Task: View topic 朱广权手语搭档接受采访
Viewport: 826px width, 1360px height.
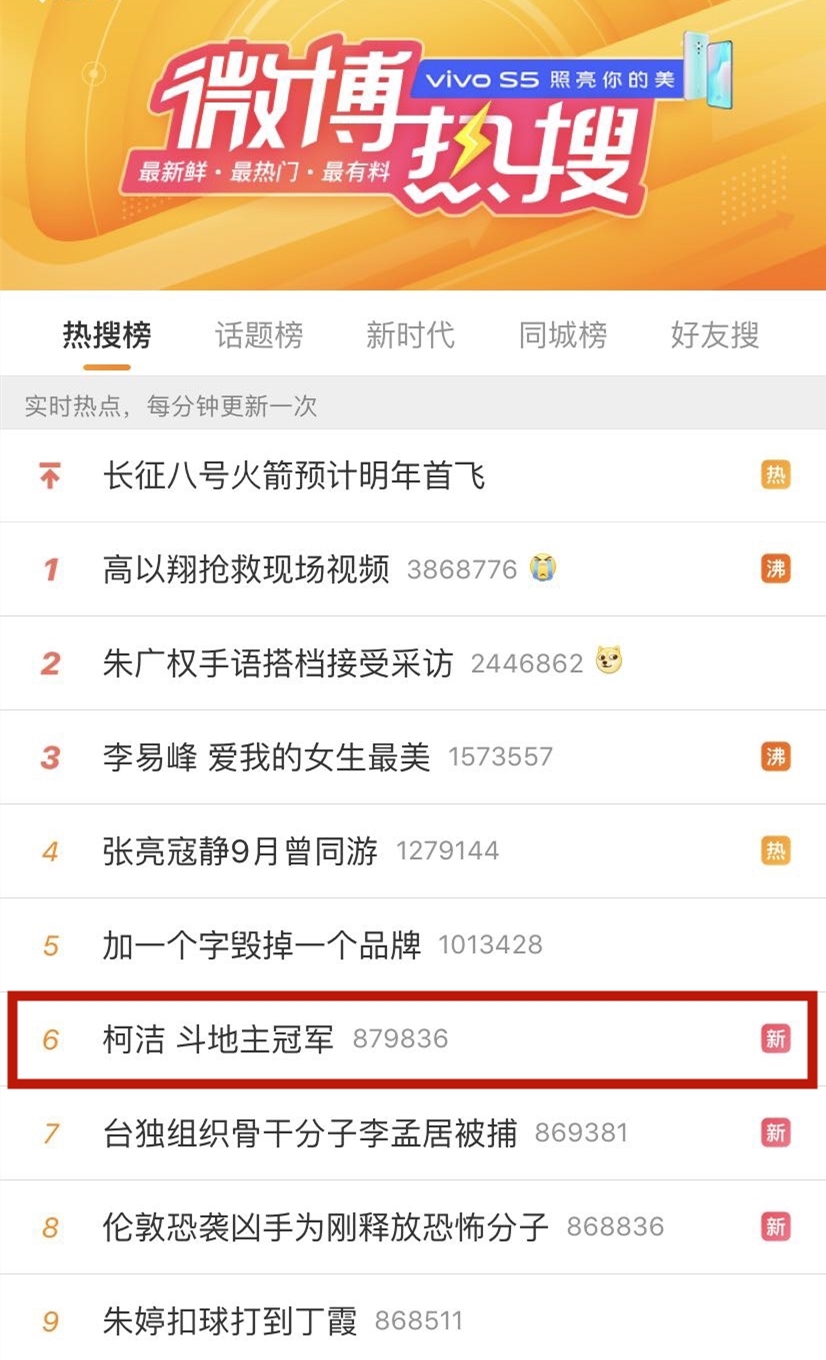Action: point(413,663)
